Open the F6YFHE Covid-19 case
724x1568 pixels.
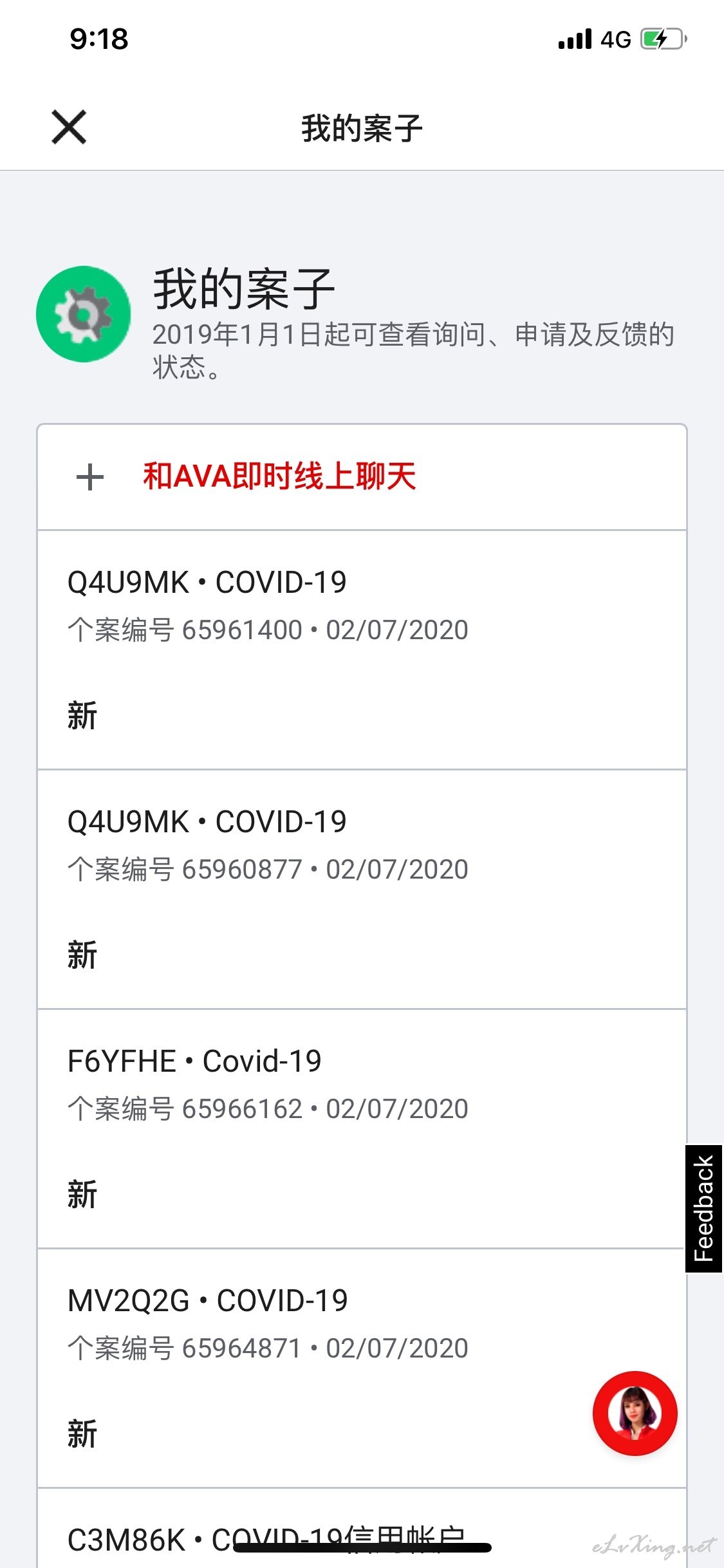tap(362, 1129)
